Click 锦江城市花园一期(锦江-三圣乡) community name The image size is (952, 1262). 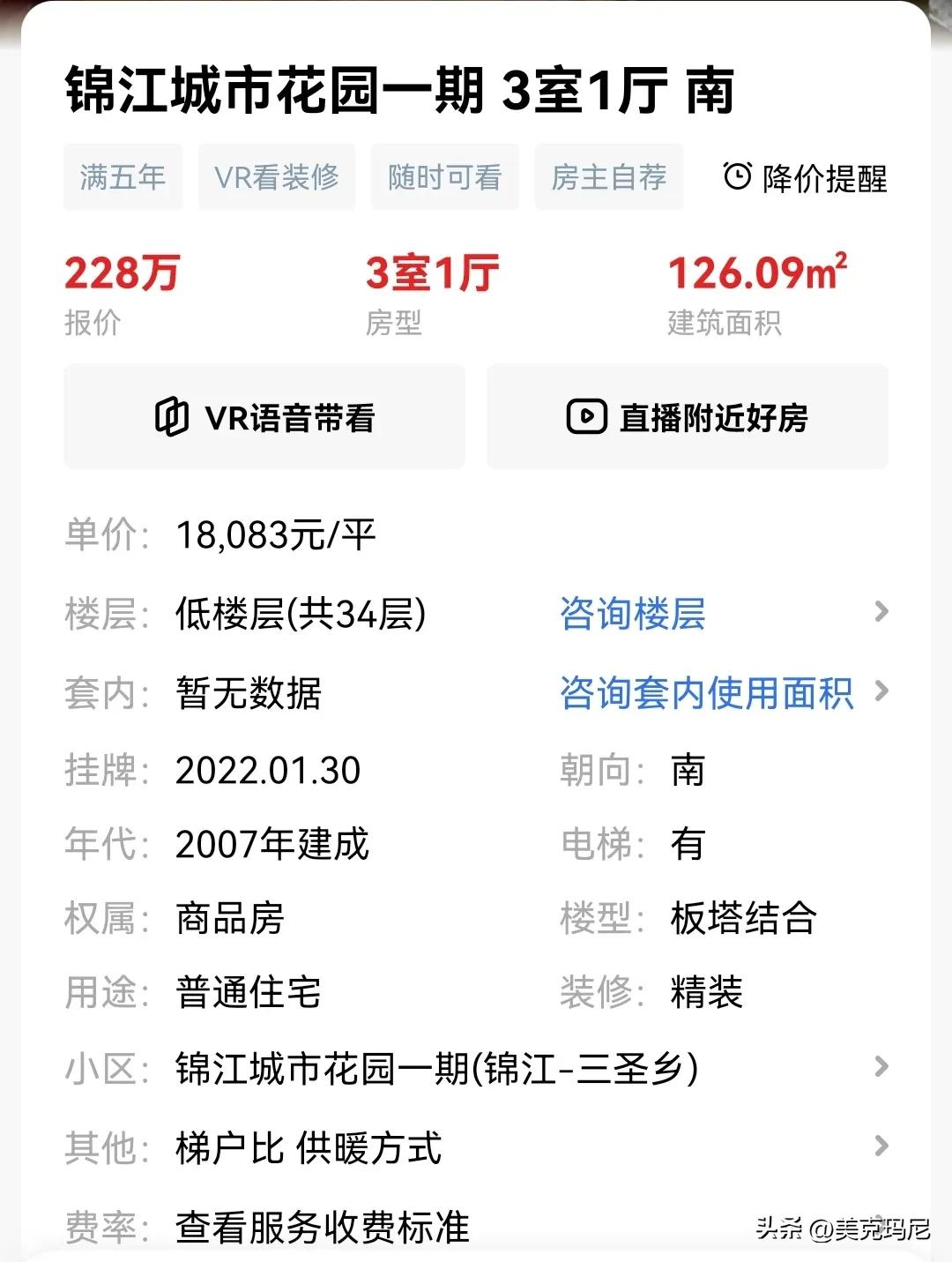pyautogui.click(x=436, y=1069)
